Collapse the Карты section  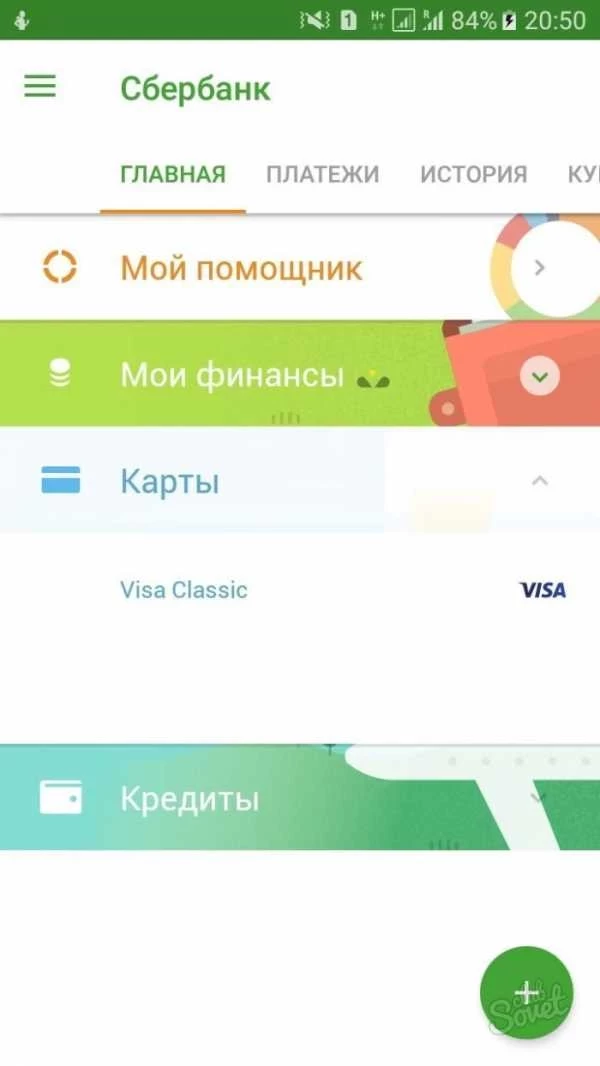[540, 481]
